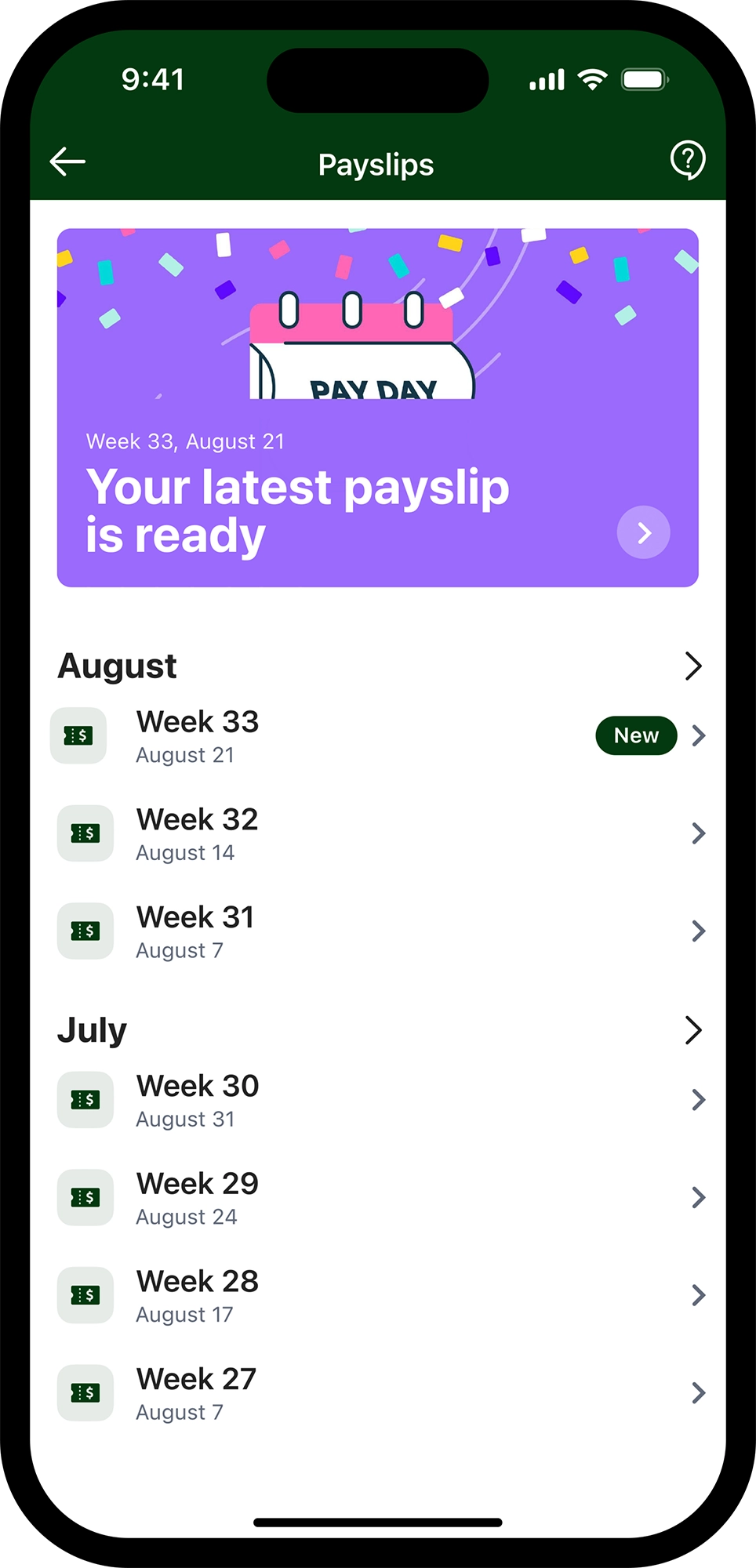This screenshot has height=1568, width=756.
Task: Open the latest payslip banner
Action: [378, 408]
